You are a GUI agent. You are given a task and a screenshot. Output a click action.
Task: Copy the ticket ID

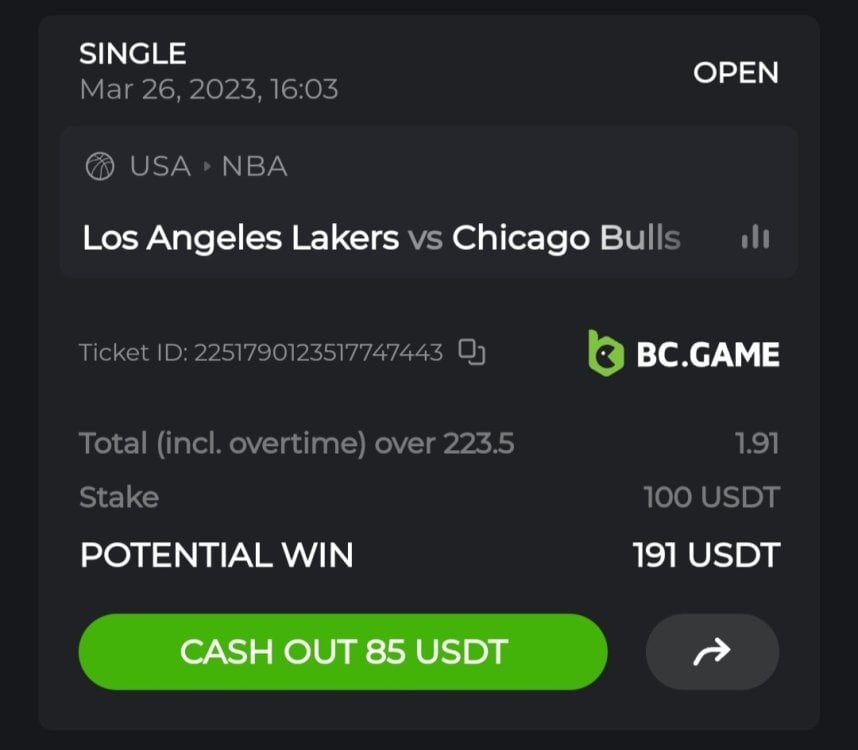pyautogui.click(x=472, y=352)
